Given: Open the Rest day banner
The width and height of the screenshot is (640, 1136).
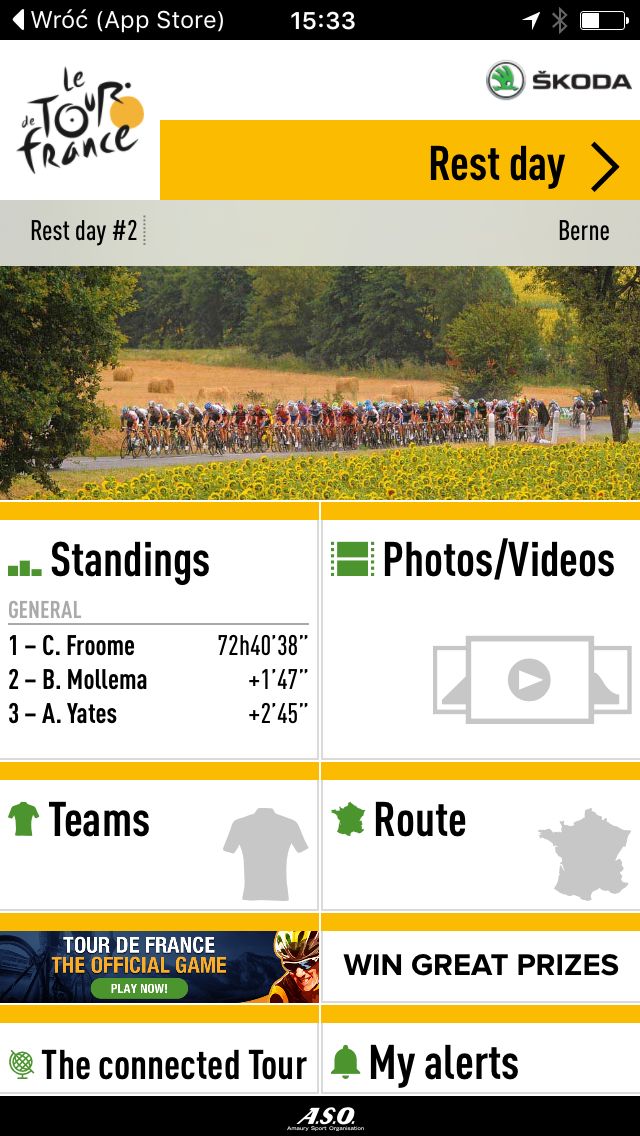Looking at the screenshot, I should [x=399, y=160].
